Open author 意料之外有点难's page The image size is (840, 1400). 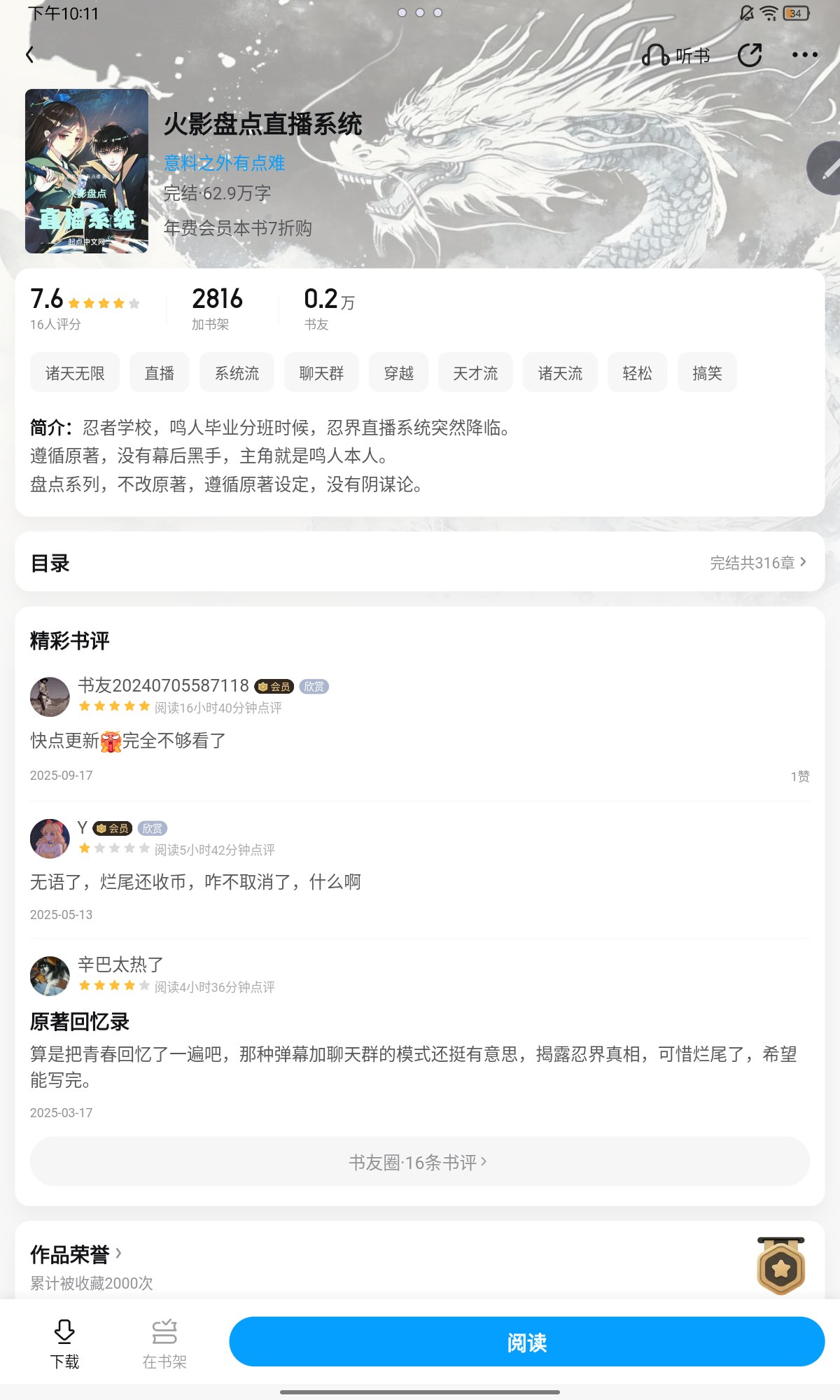[x=224, y=163]
